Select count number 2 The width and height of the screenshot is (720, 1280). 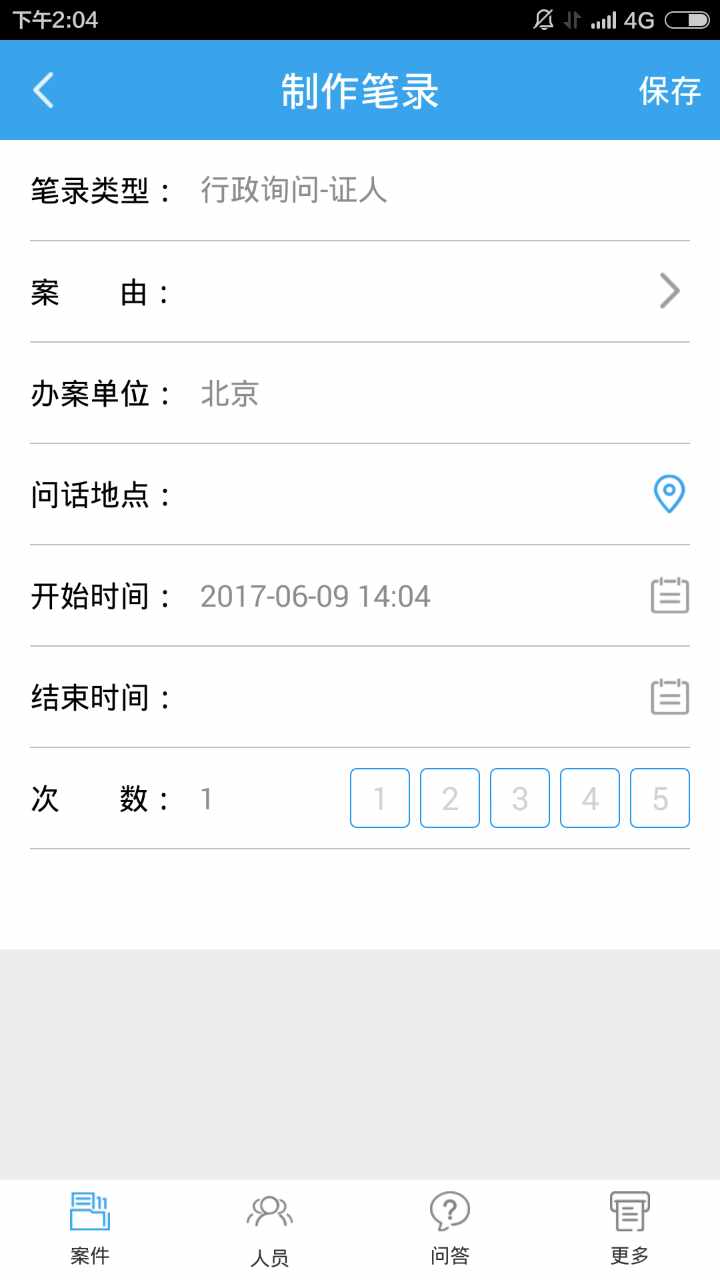pos(450,798)
